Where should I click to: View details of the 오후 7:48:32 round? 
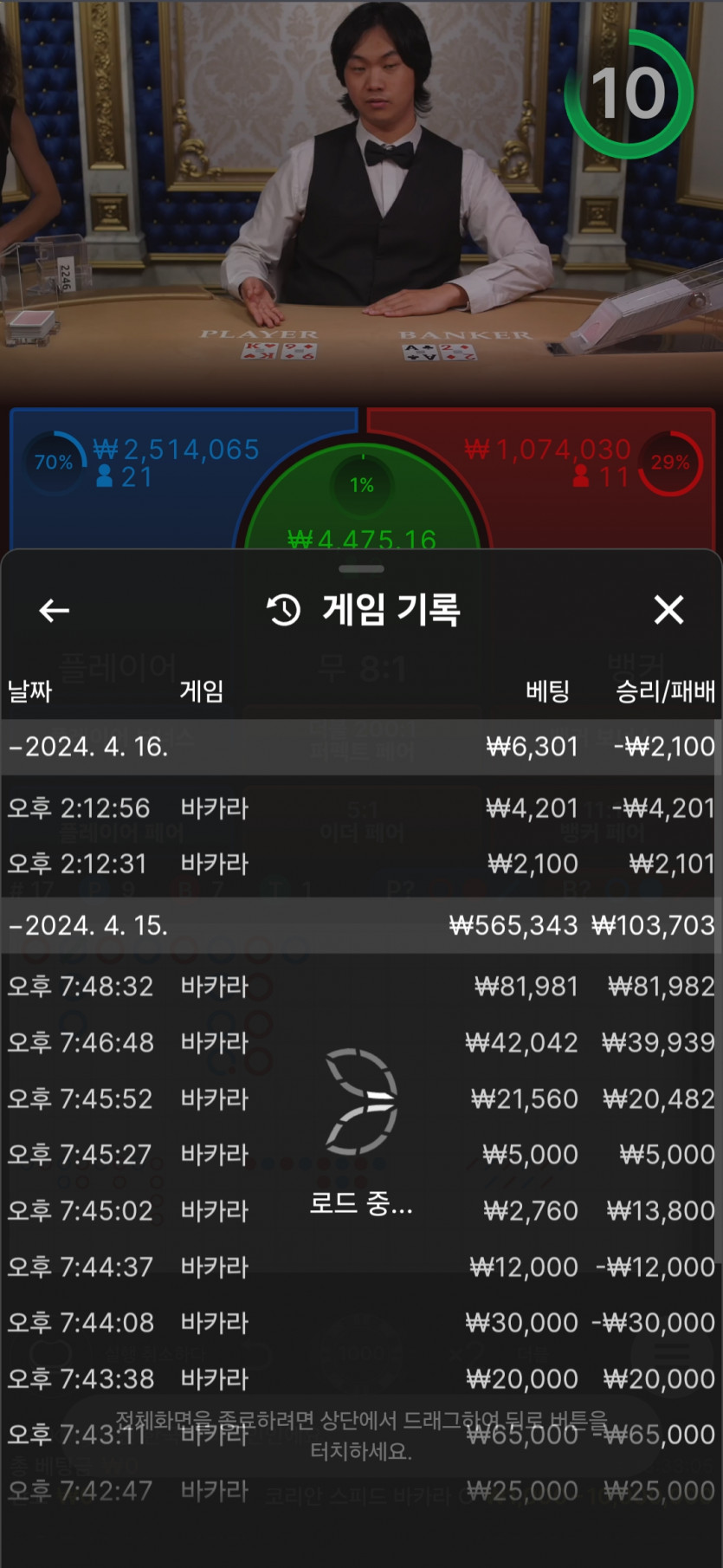click(360, 987)
